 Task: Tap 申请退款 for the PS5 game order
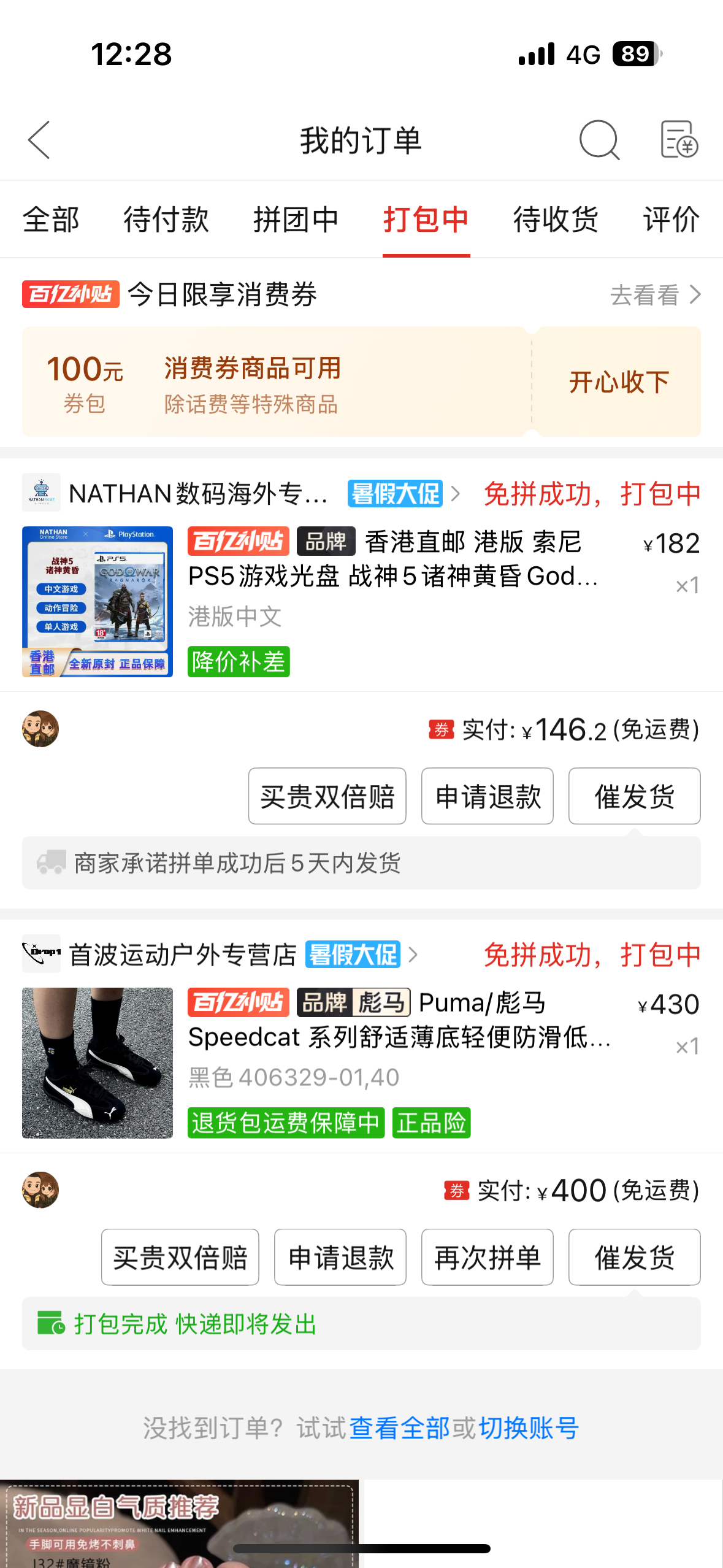tap(488, 796)
